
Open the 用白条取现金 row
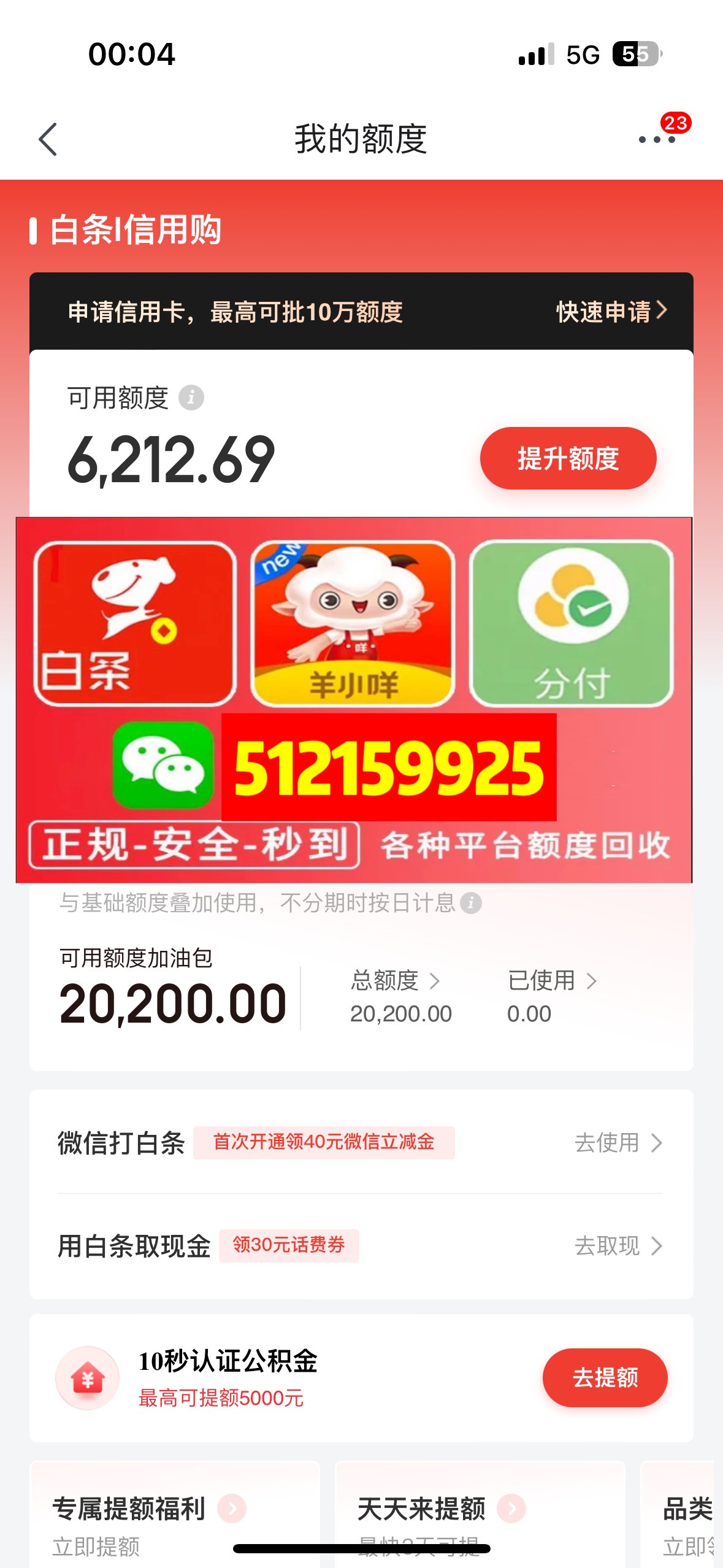[361, 1245]
